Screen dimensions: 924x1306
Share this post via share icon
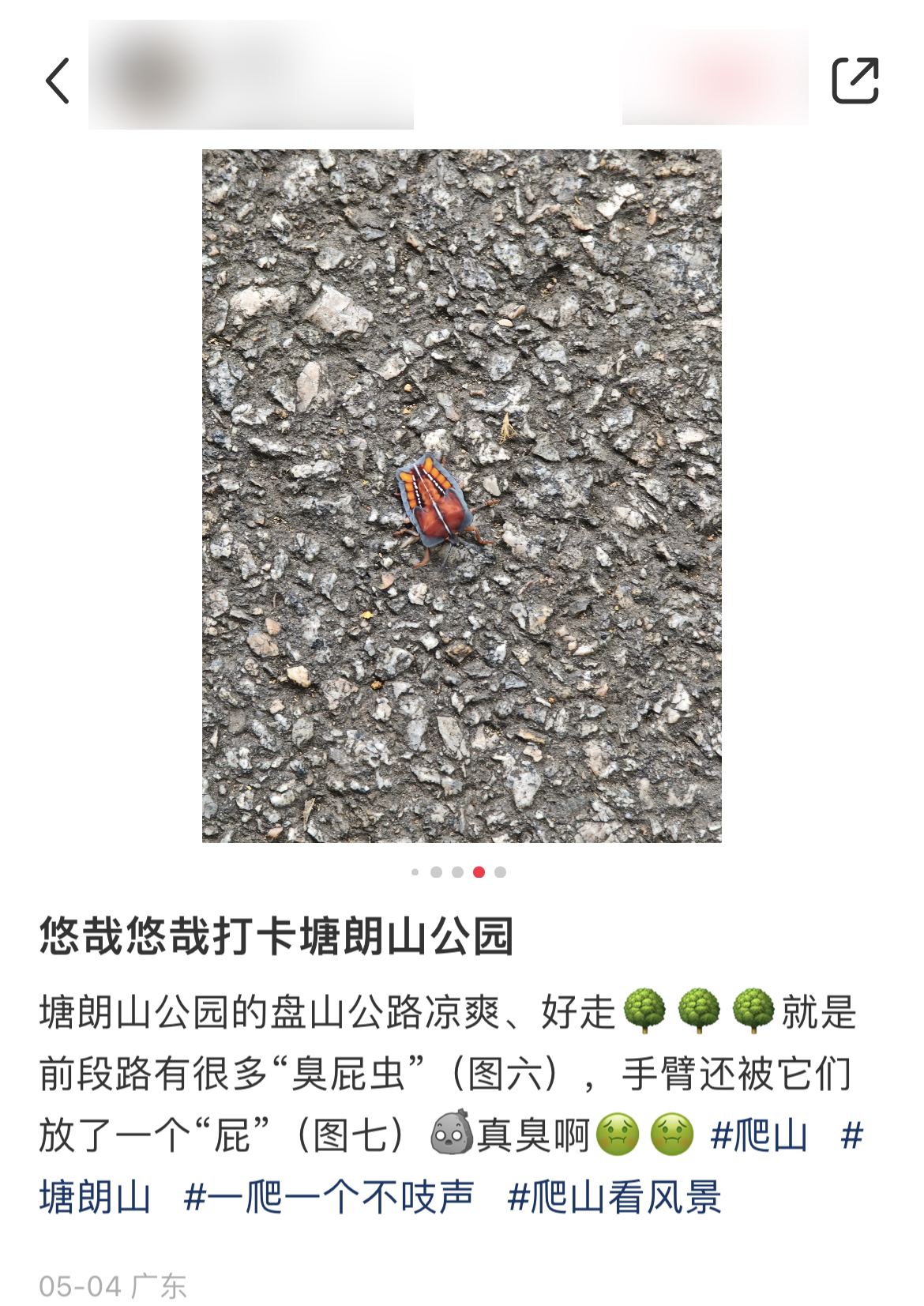coord(855,81)
